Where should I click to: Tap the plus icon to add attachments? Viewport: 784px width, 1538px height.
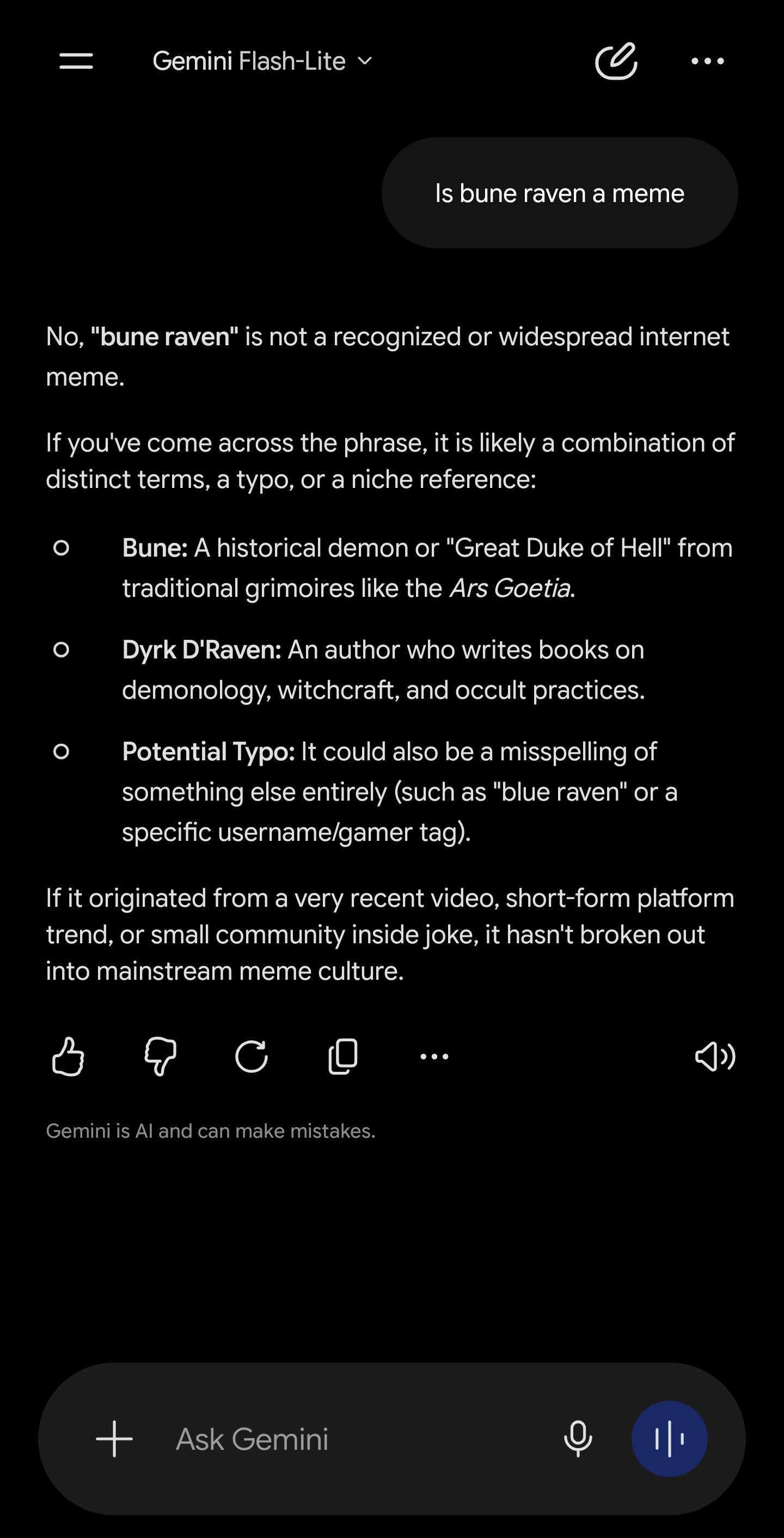[x=114, y=1439]
